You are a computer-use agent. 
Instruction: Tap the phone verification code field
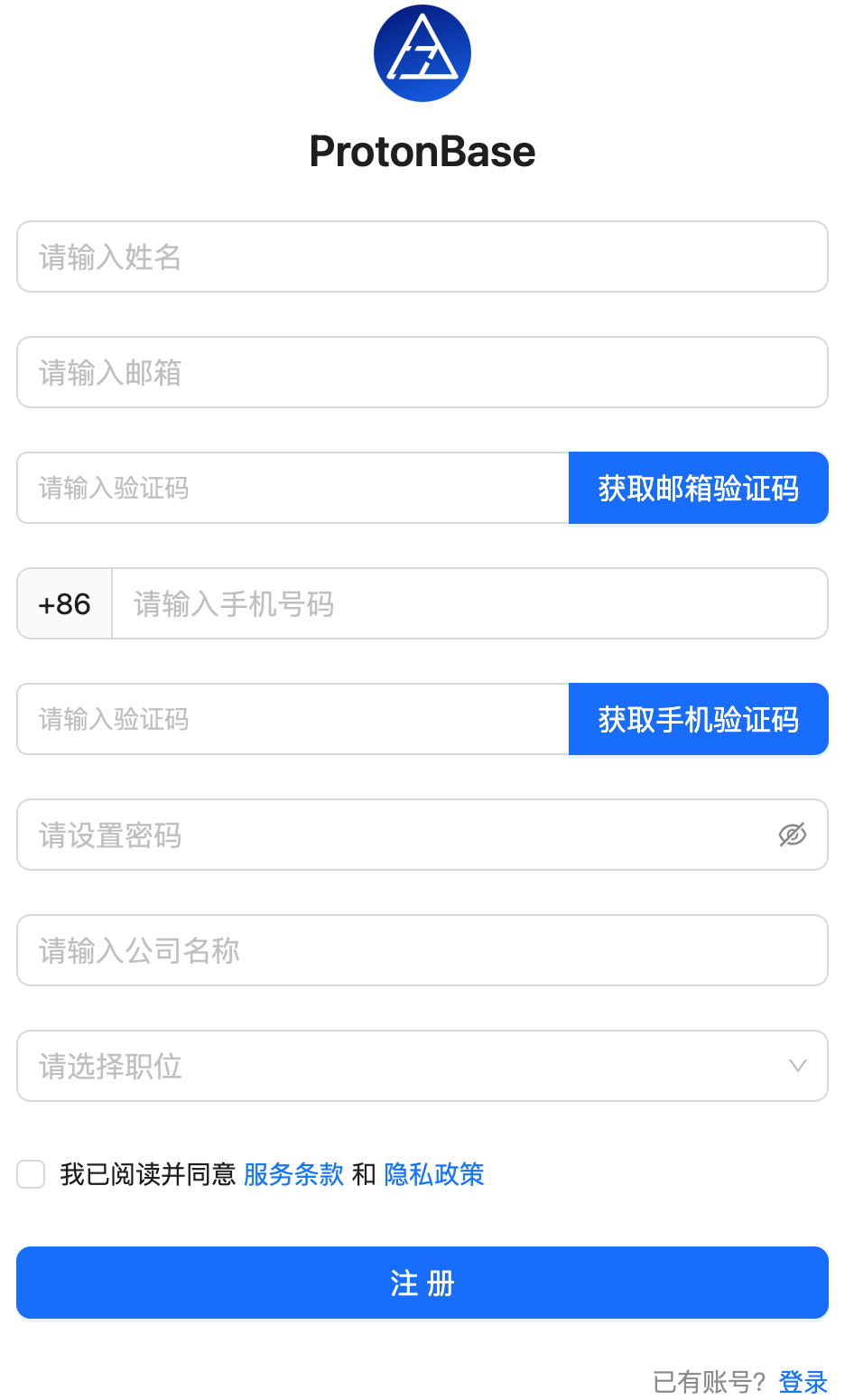point(293,719)
